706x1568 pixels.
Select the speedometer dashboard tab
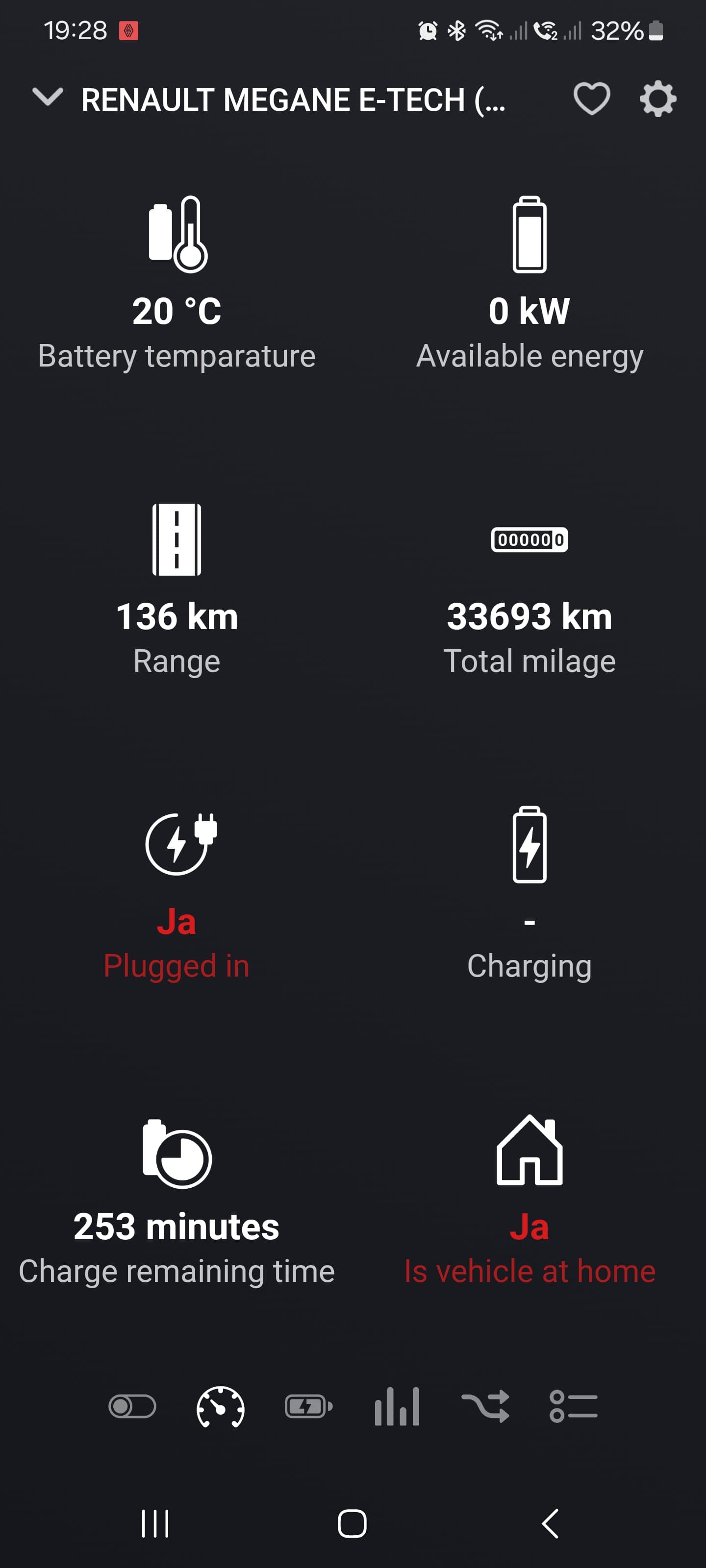(x=221, y=1407)
